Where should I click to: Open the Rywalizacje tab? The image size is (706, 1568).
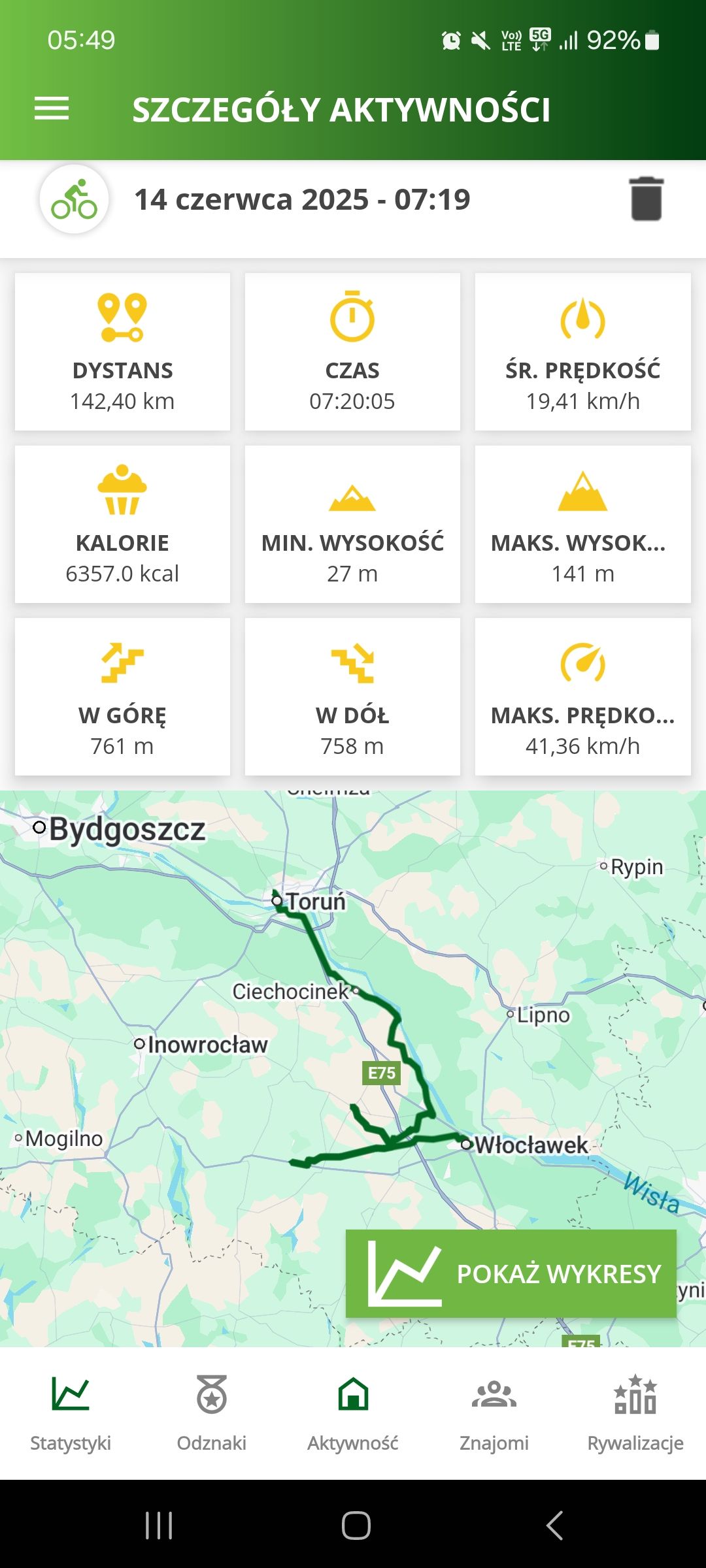click(635, 1413)
